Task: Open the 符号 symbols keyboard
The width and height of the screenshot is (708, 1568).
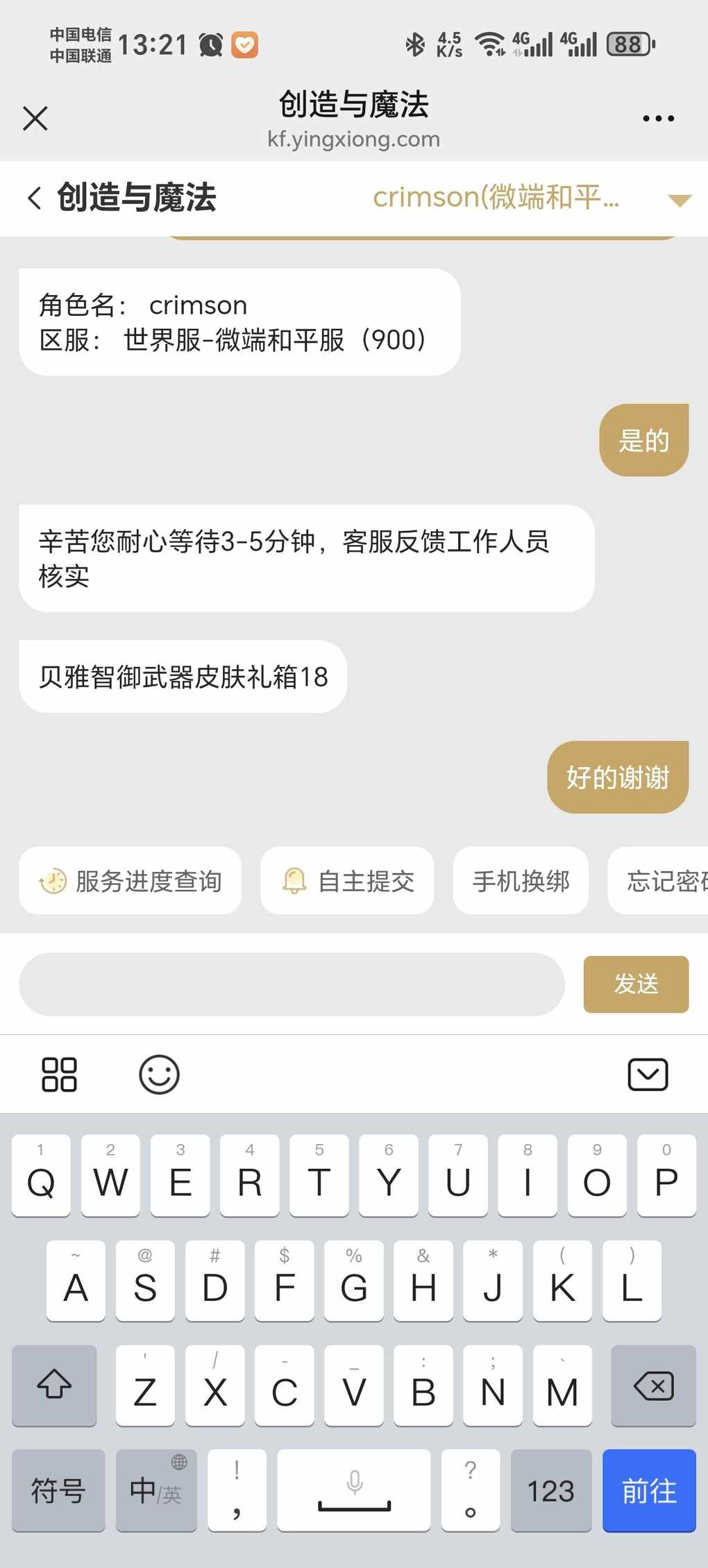Action: 58,1490
